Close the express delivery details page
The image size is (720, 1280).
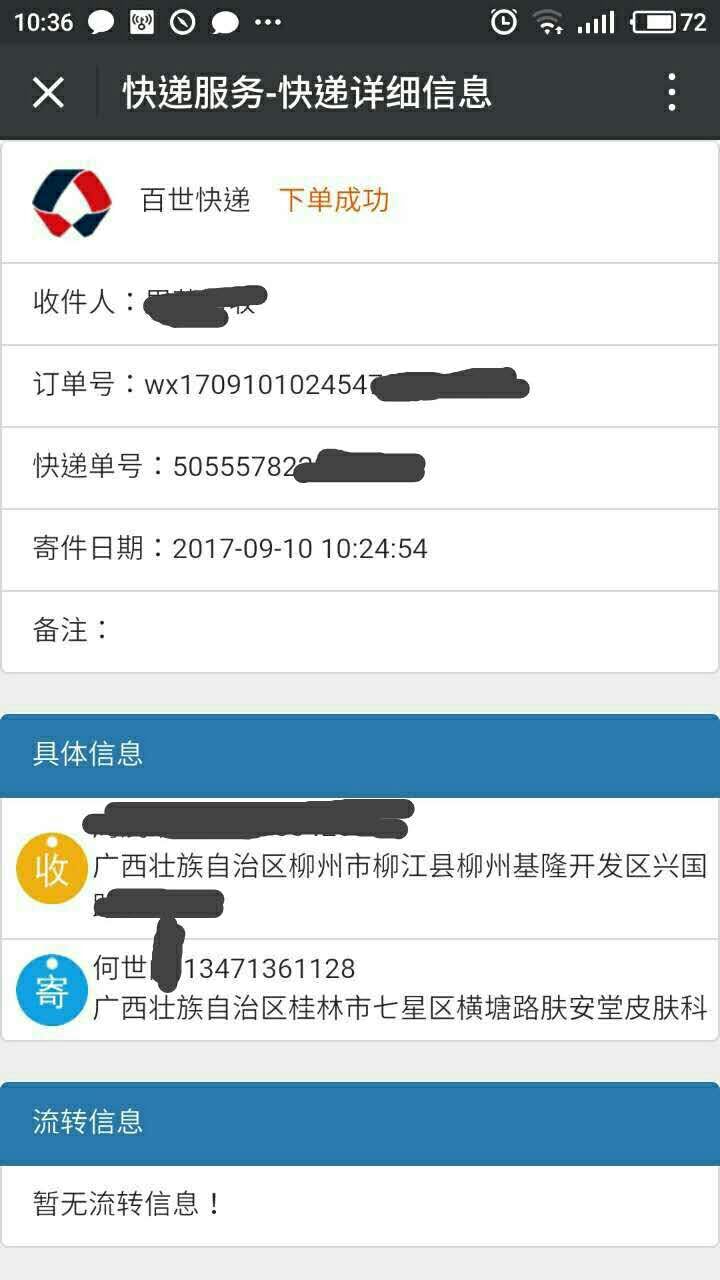pyautogui.click(x=48, y=93)
